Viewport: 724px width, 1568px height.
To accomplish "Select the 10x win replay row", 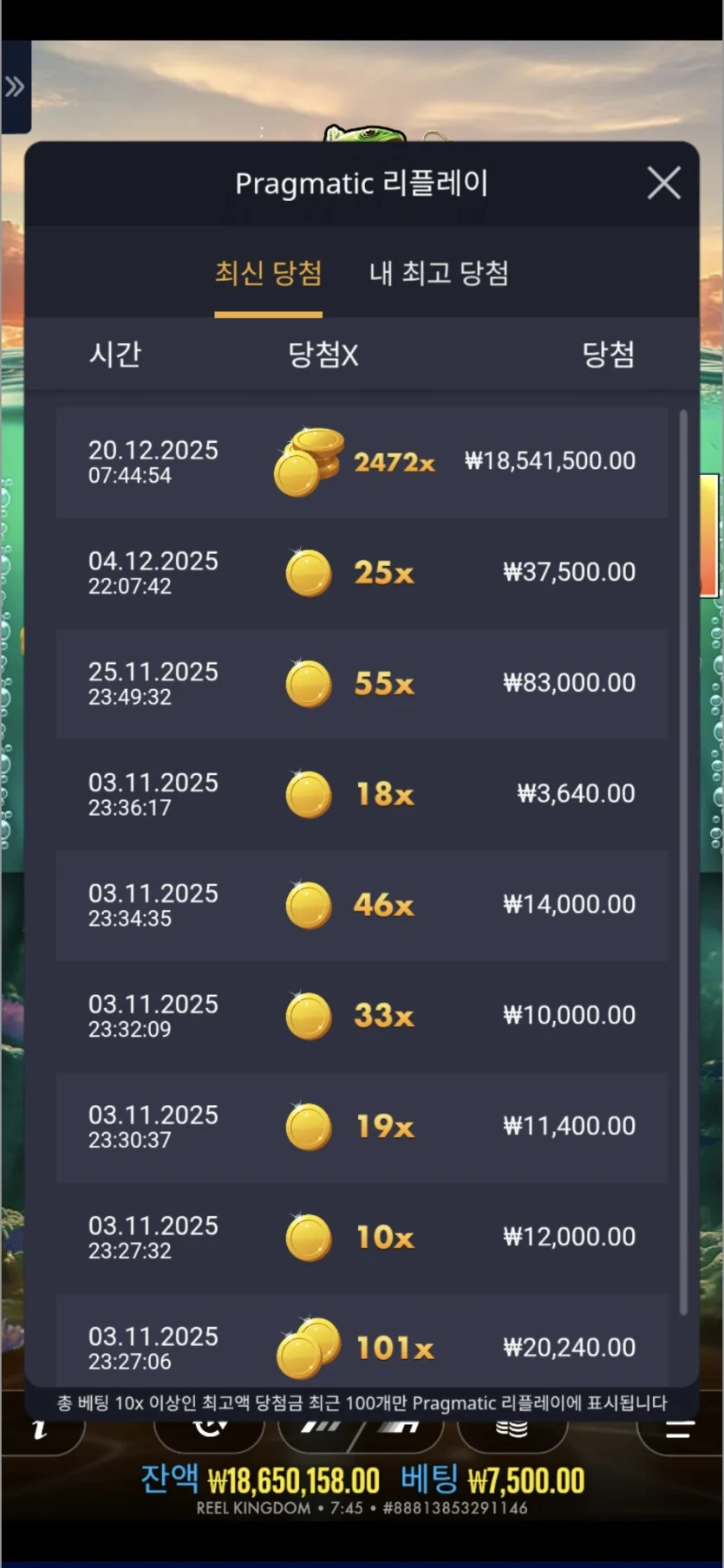I will click(362, 1238).
